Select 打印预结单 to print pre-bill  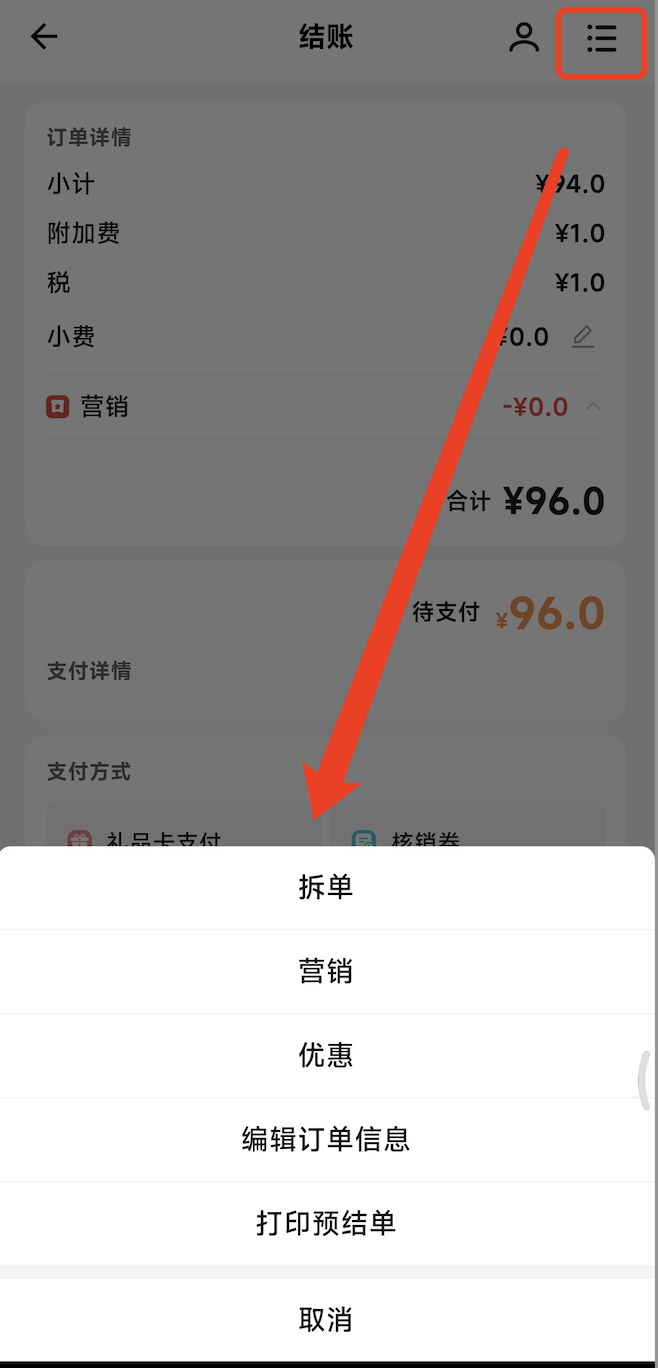tap(326, 1223)
